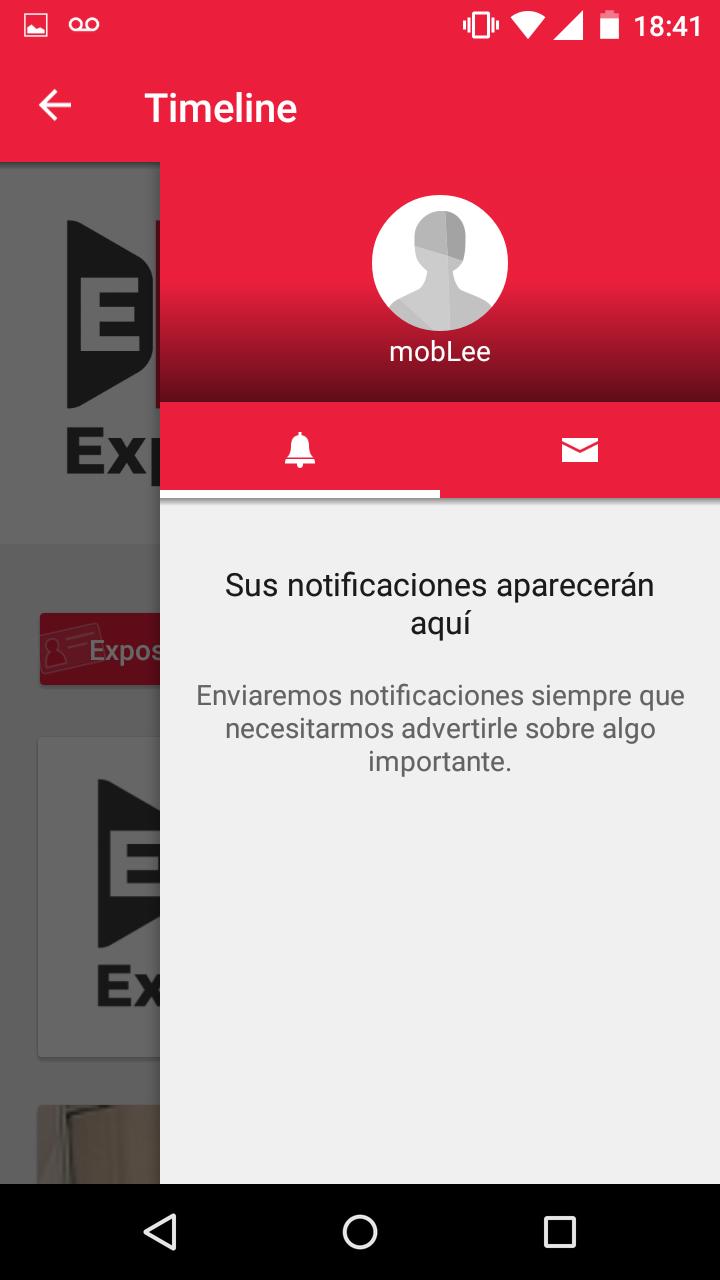Open the recent apps overview
This screenshot has height=1280, width=720.
coord(560,1232)
